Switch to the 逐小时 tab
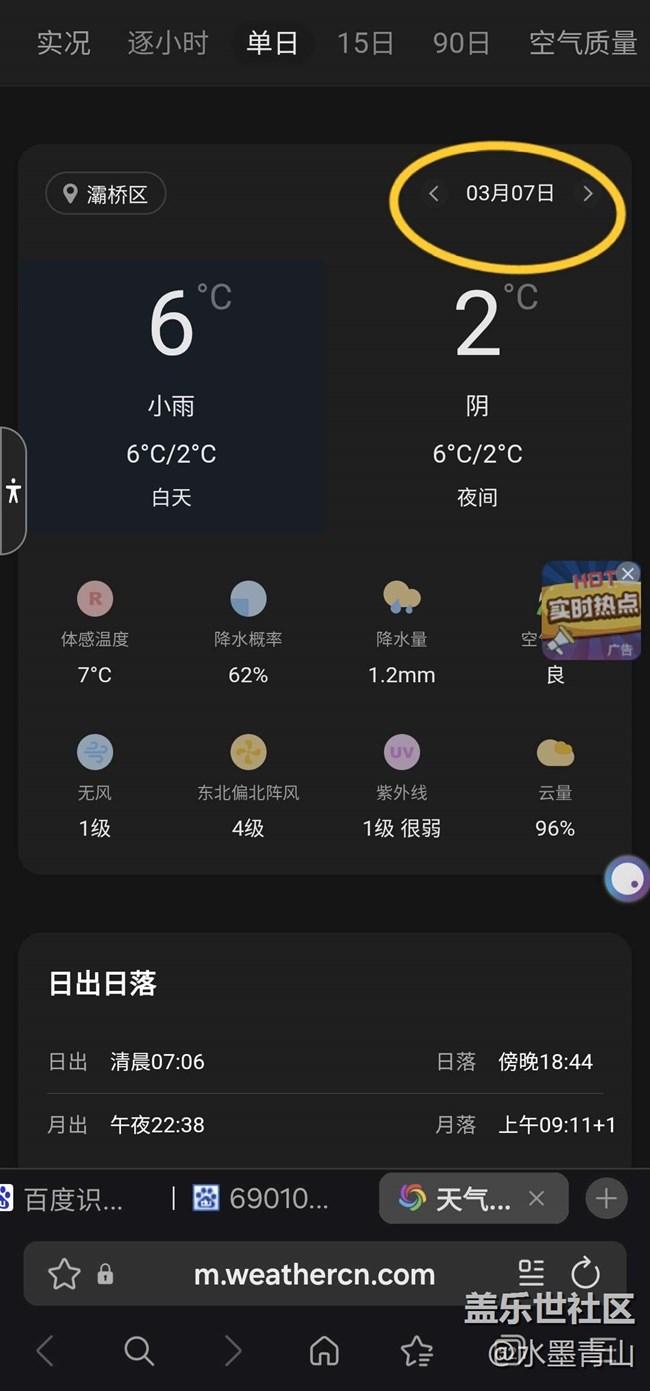The width and height of the screenshot is (650, 1391). (168, 43)
